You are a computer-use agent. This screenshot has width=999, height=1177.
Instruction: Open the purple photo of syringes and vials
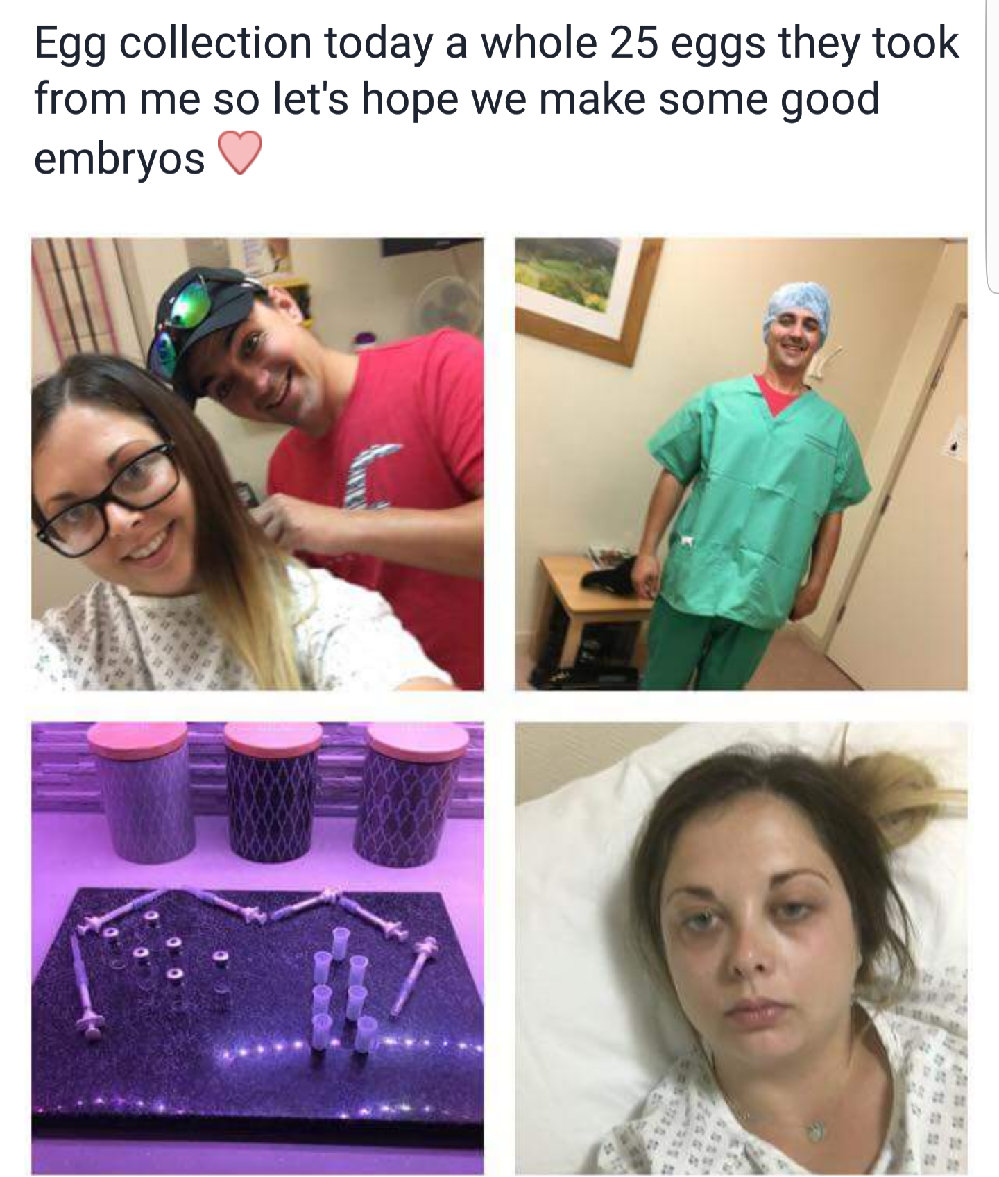coord(257,946)
